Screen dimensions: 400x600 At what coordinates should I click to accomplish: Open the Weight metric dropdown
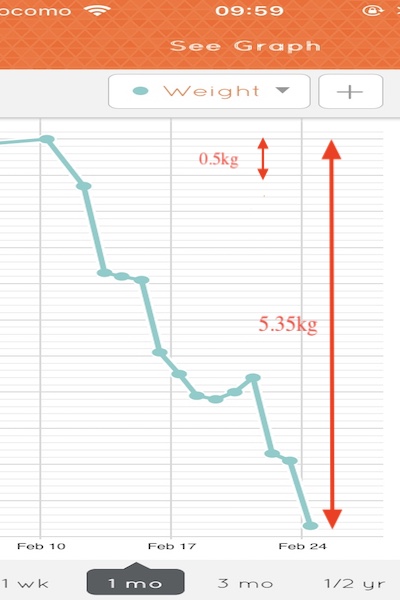[x=209, y=91]
